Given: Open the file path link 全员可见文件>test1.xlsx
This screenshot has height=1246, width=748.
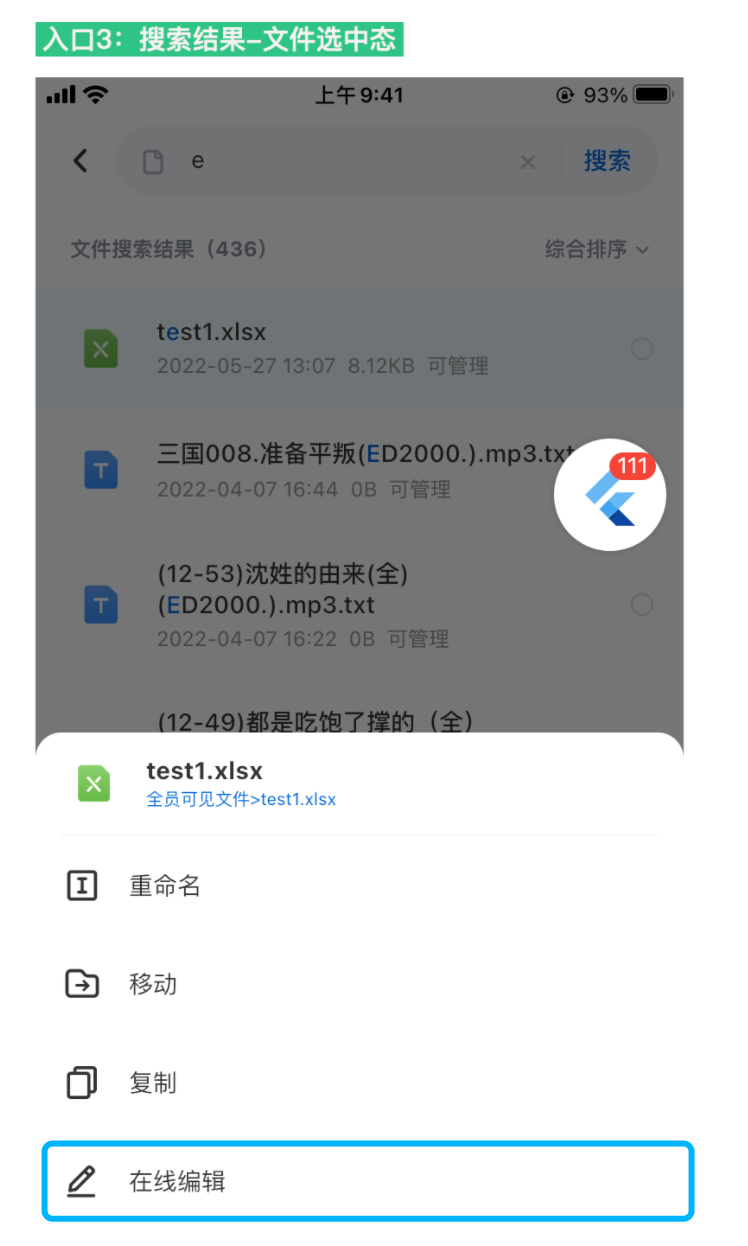Looking at the screenshot, I should point(241,799).
